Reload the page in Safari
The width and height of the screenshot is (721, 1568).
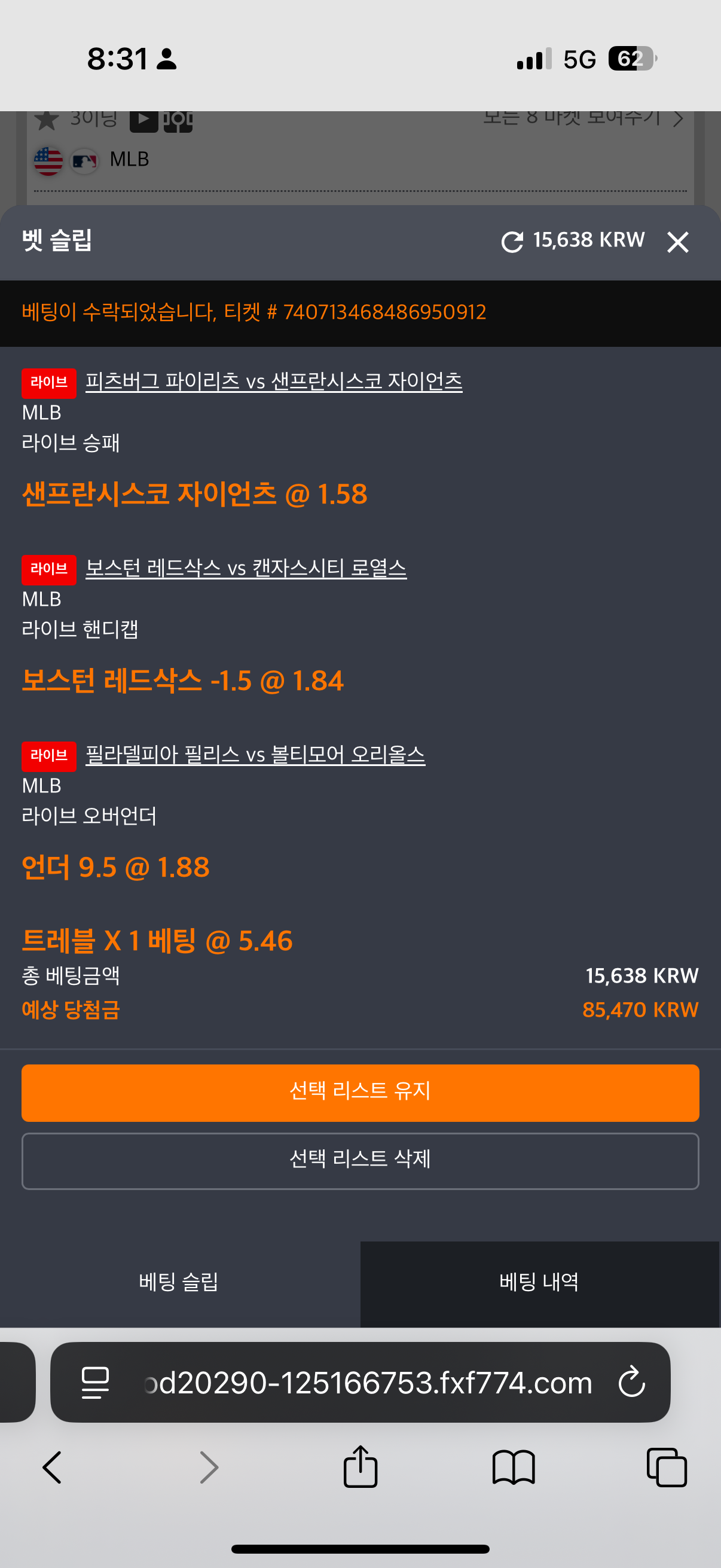(631, 1382)
